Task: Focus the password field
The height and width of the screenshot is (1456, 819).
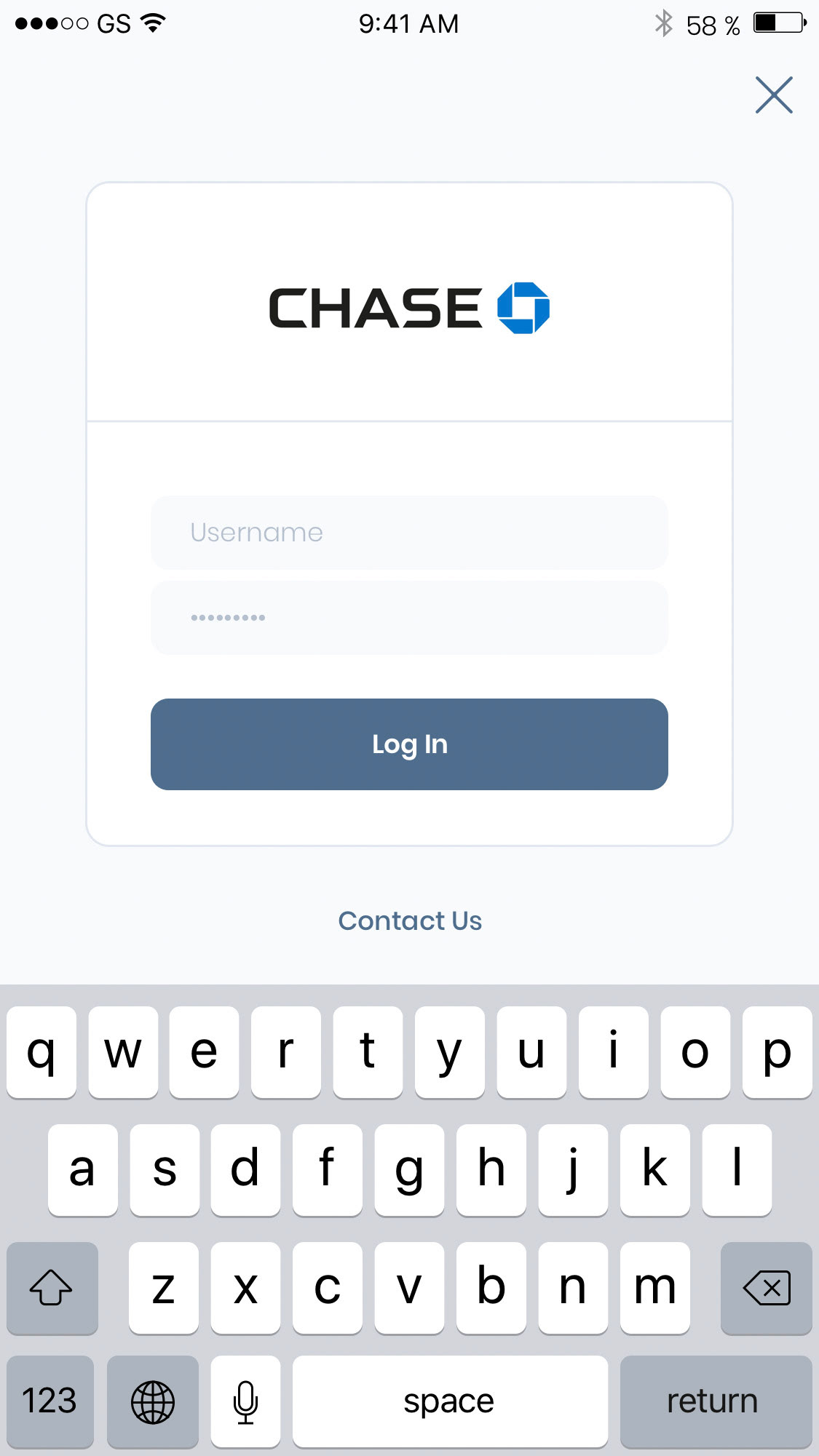Action: click(409, 618)
